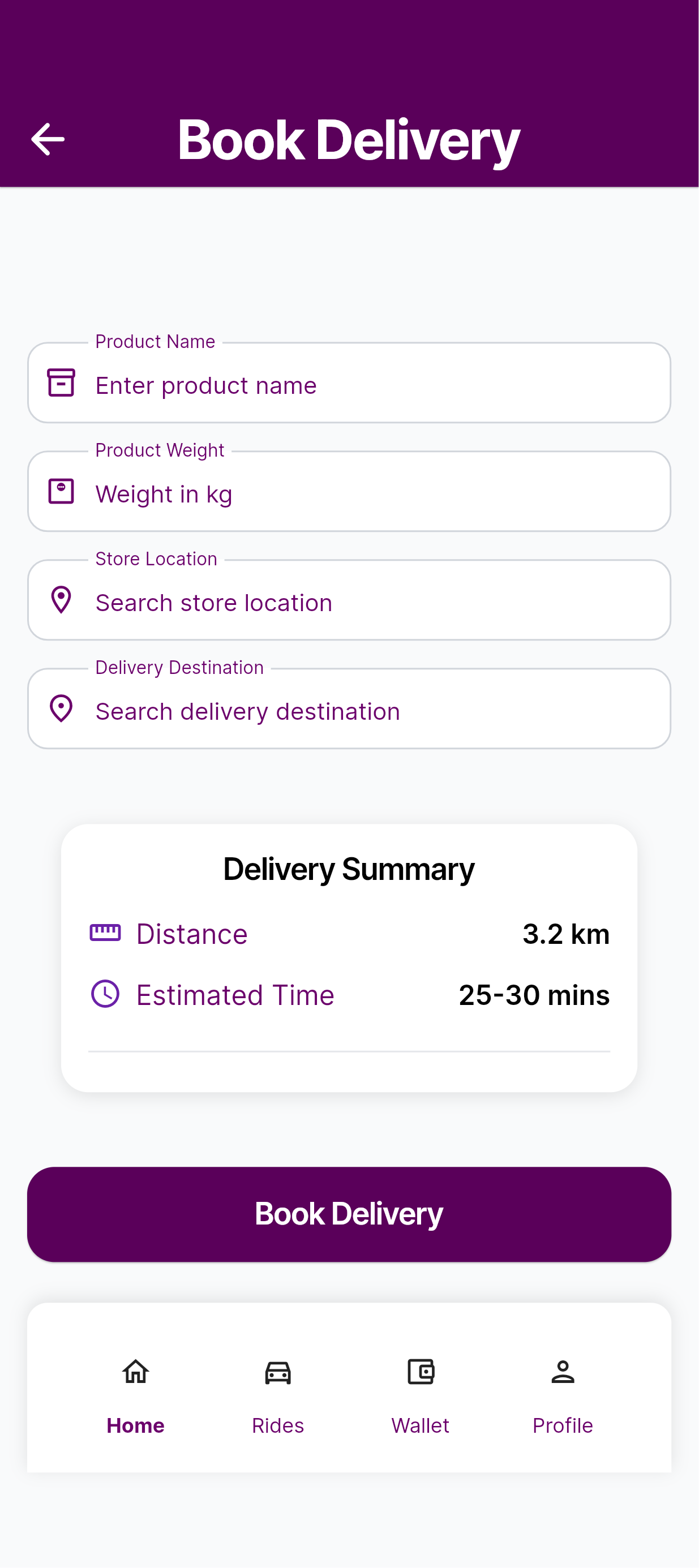Switch to the Rides tab
The image size is (699, 1568).
click(278, 1425)
